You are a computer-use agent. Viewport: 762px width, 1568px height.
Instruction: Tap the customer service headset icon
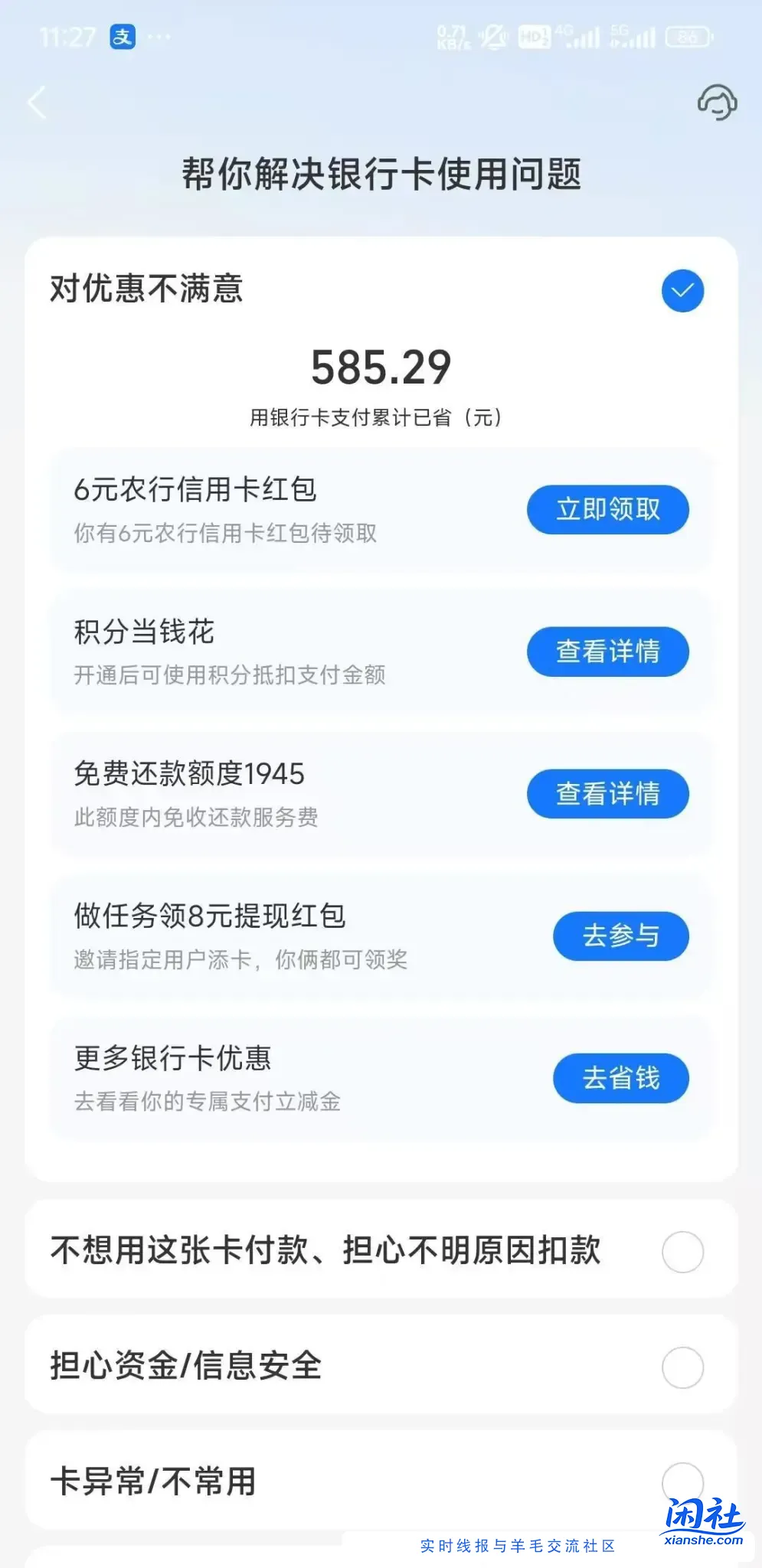715,103
